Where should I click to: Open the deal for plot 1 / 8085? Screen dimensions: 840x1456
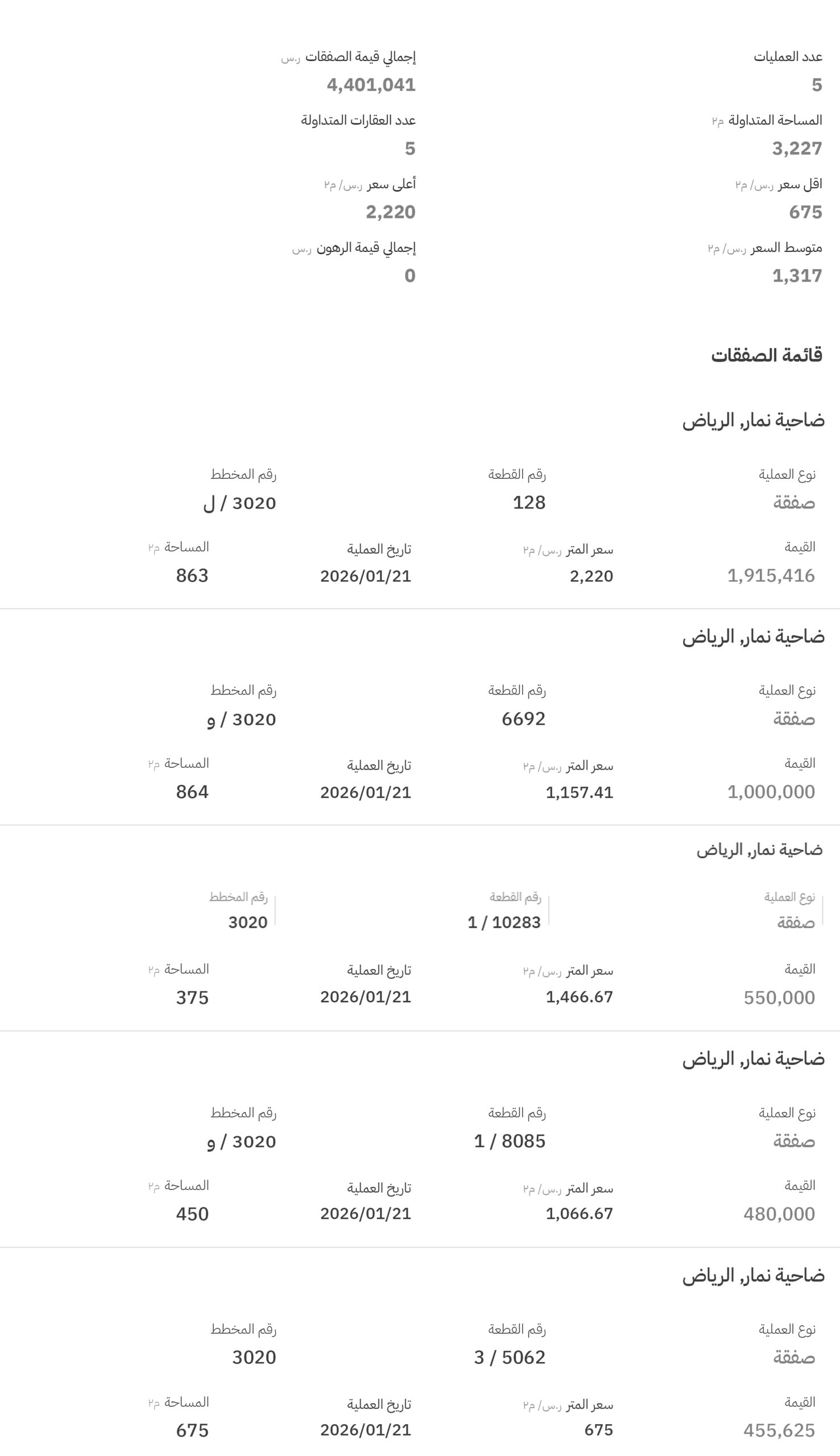(x=510, y=1141)
